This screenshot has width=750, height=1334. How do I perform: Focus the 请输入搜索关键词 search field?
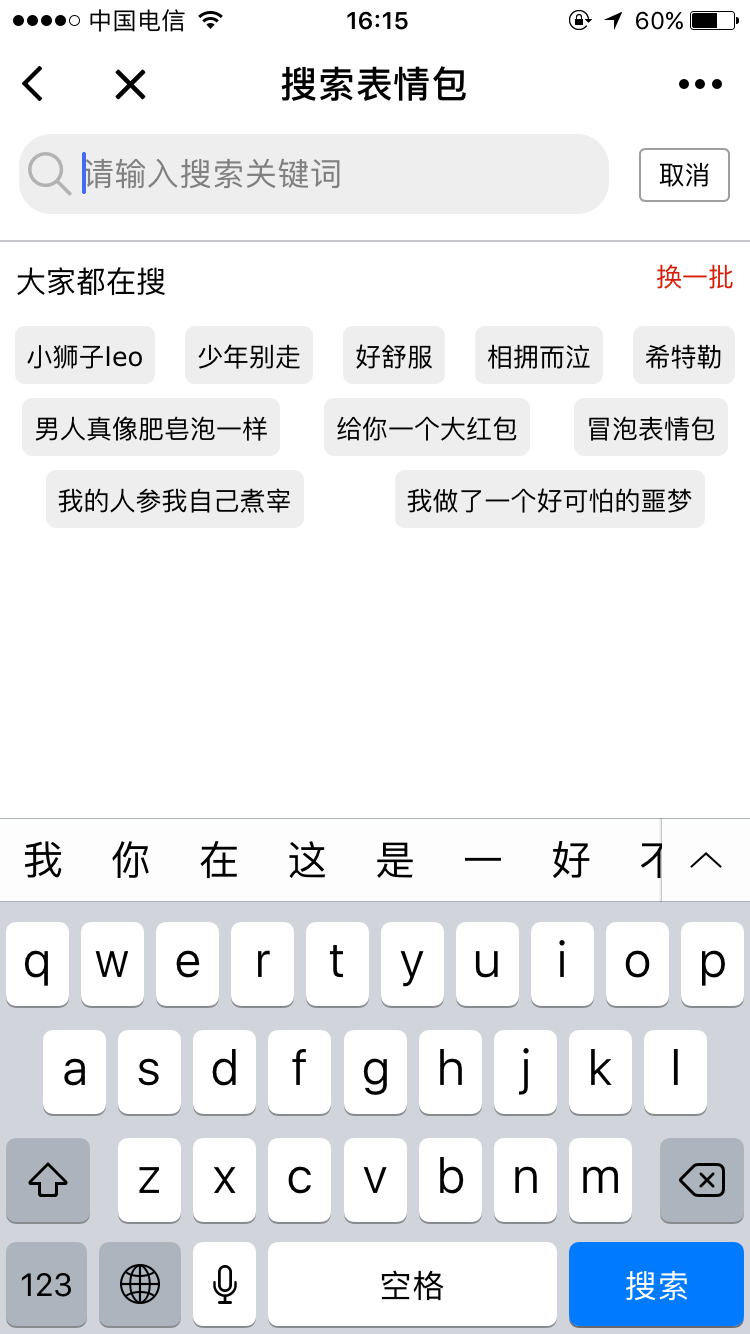[x=314, y=174]
